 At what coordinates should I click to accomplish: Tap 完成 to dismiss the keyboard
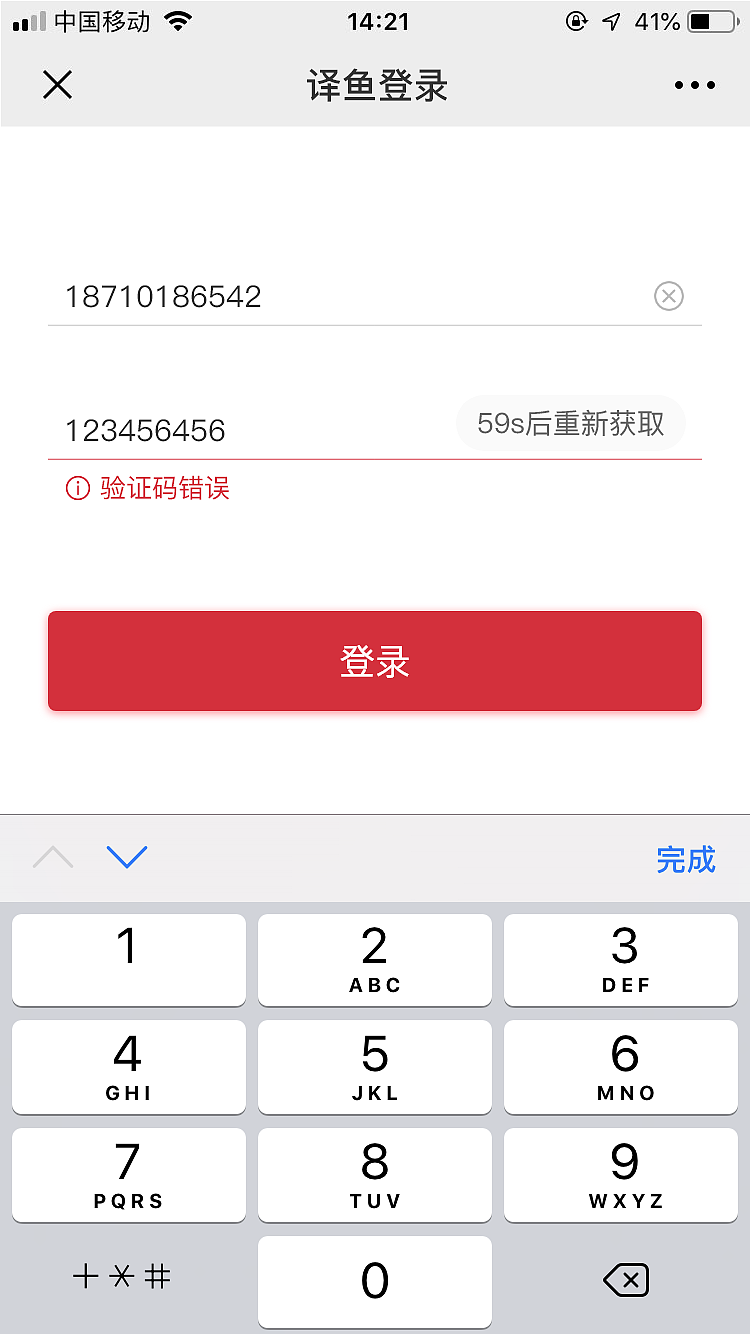(x=687, y=860)
